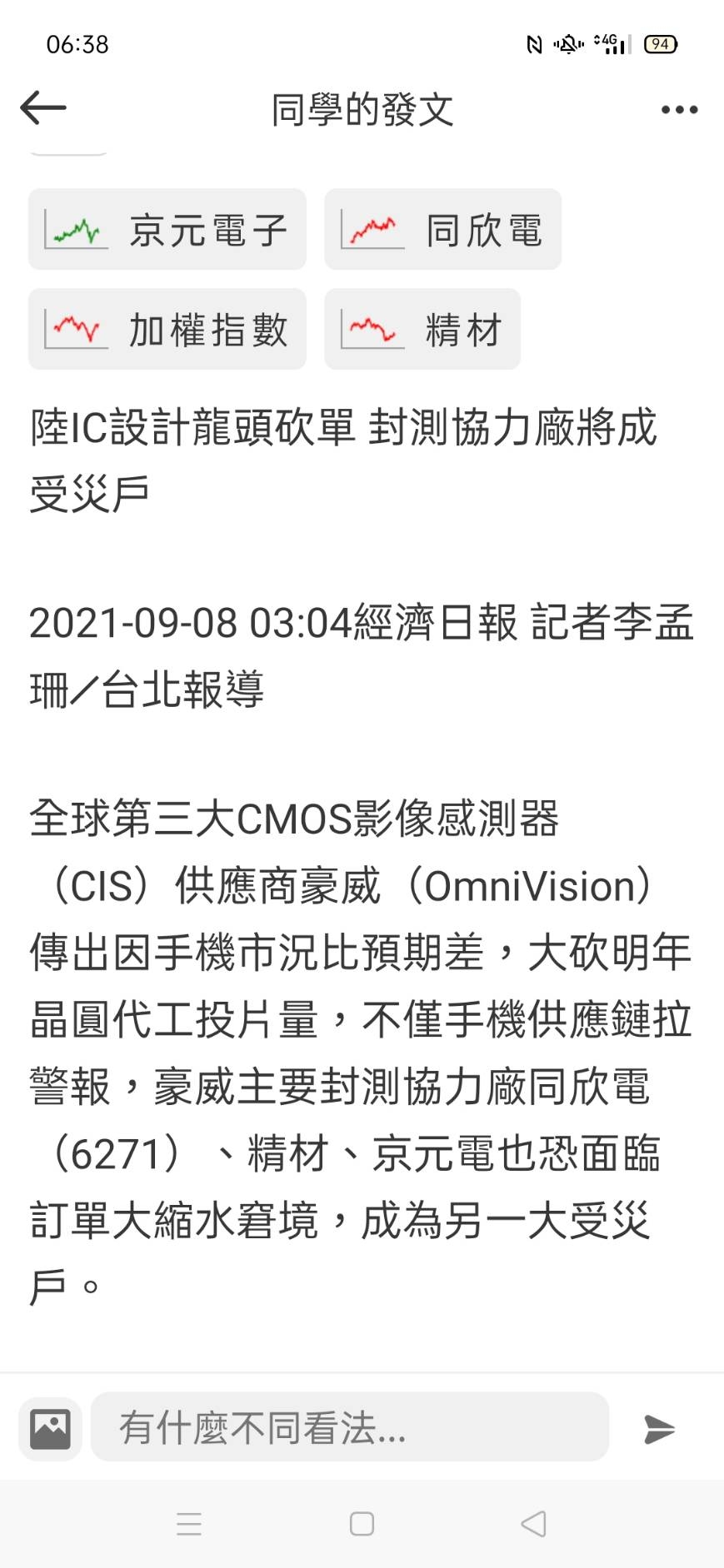Open the 京元電子 stock chip
The height and width of the screenshot is (1568, 724).
click(167, 230)
